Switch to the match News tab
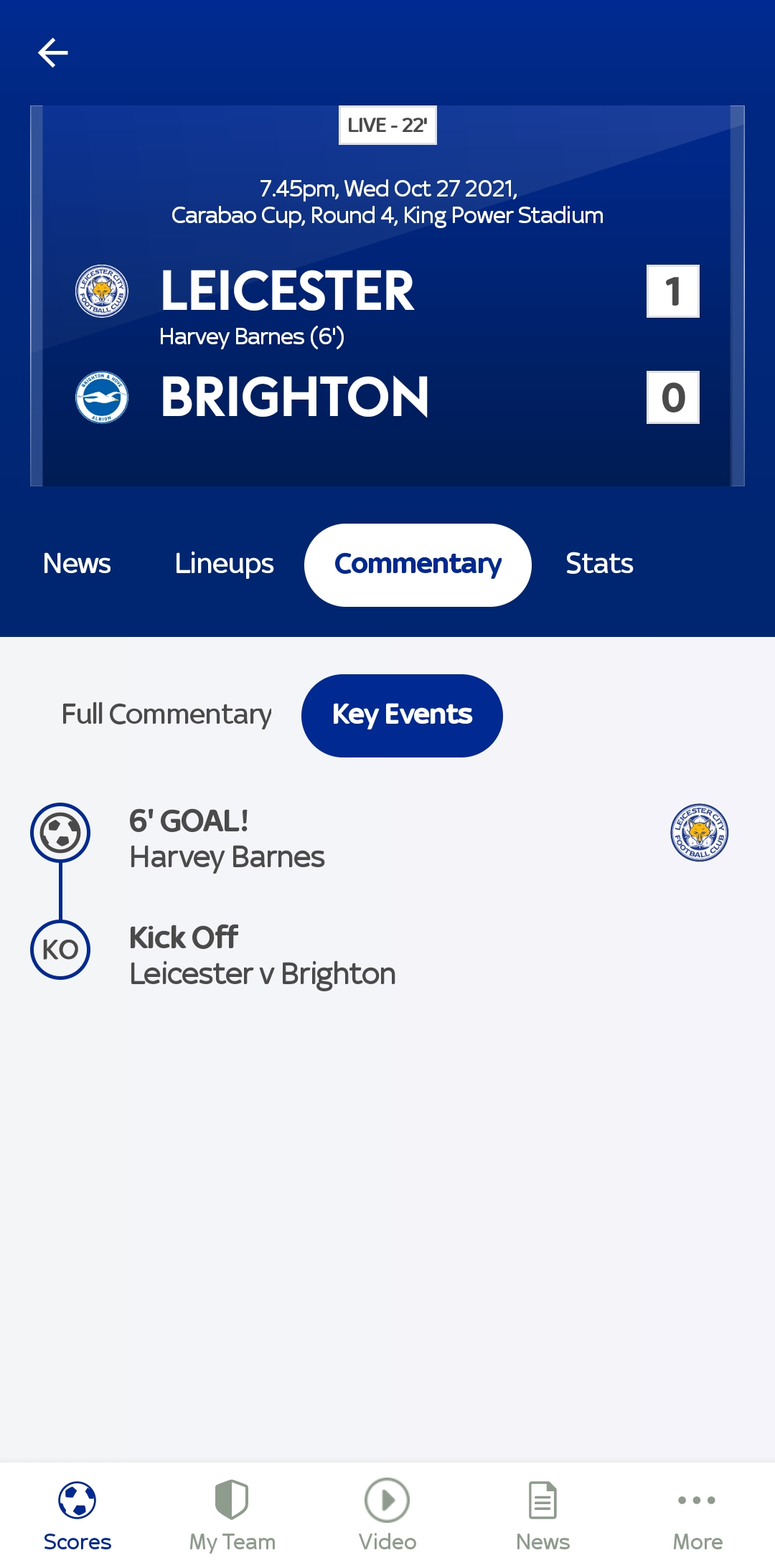Viewport: 775px width, 1568px height. pos(77,564)
